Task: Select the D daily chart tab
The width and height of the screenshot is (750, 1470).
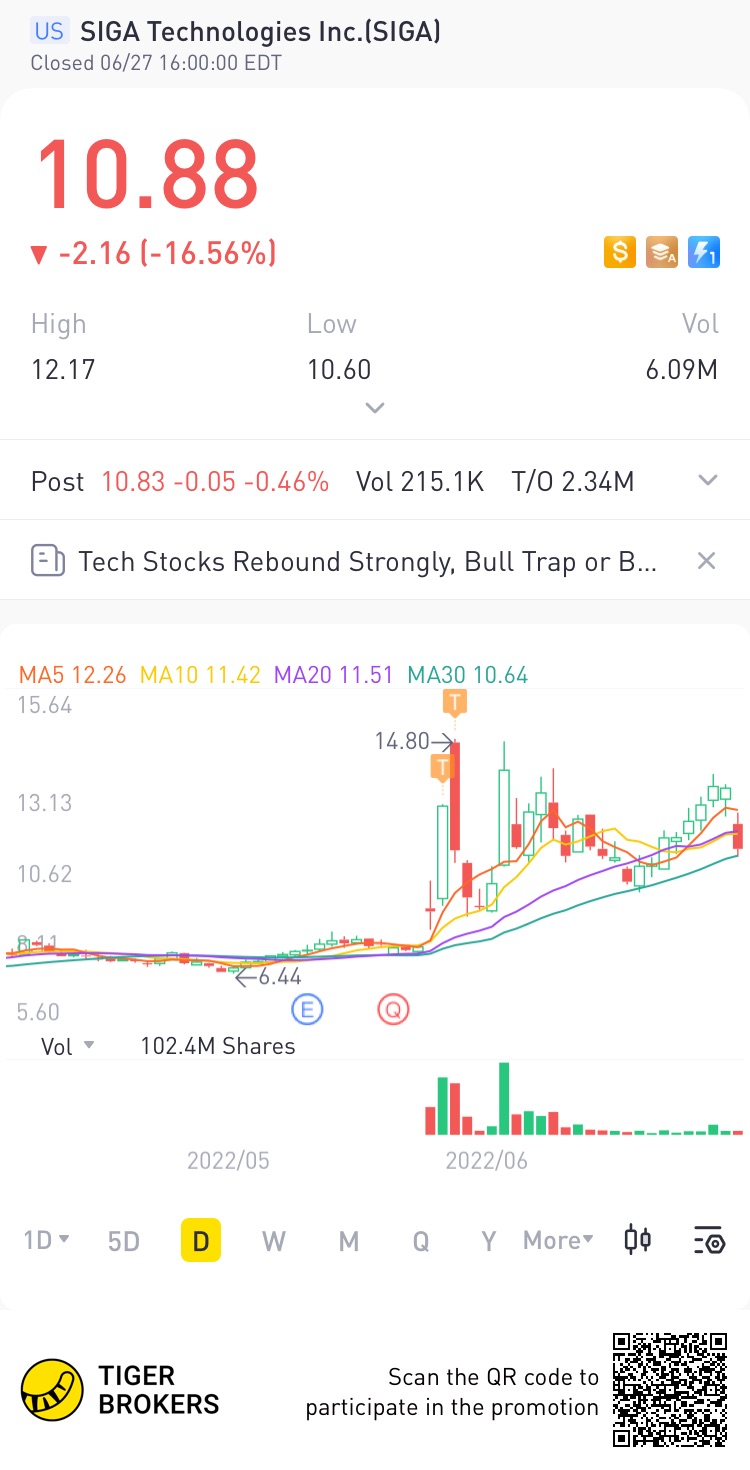Action: (x=200, y=1240)
